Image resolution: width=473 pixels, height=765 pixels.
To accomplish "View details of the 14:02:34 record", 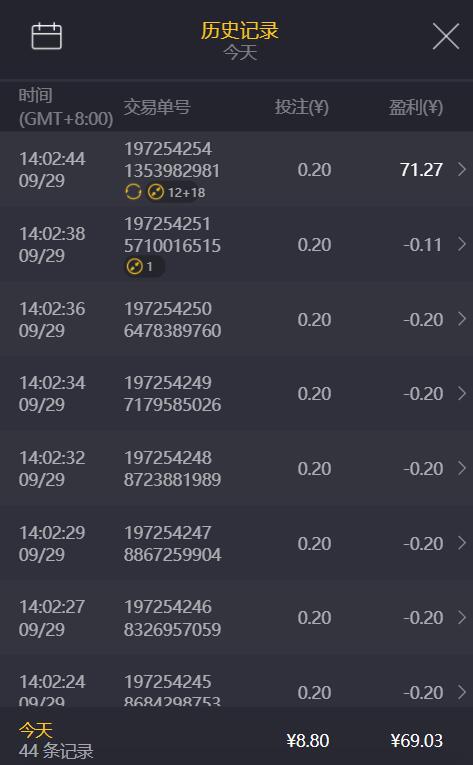I will point(236,393).
